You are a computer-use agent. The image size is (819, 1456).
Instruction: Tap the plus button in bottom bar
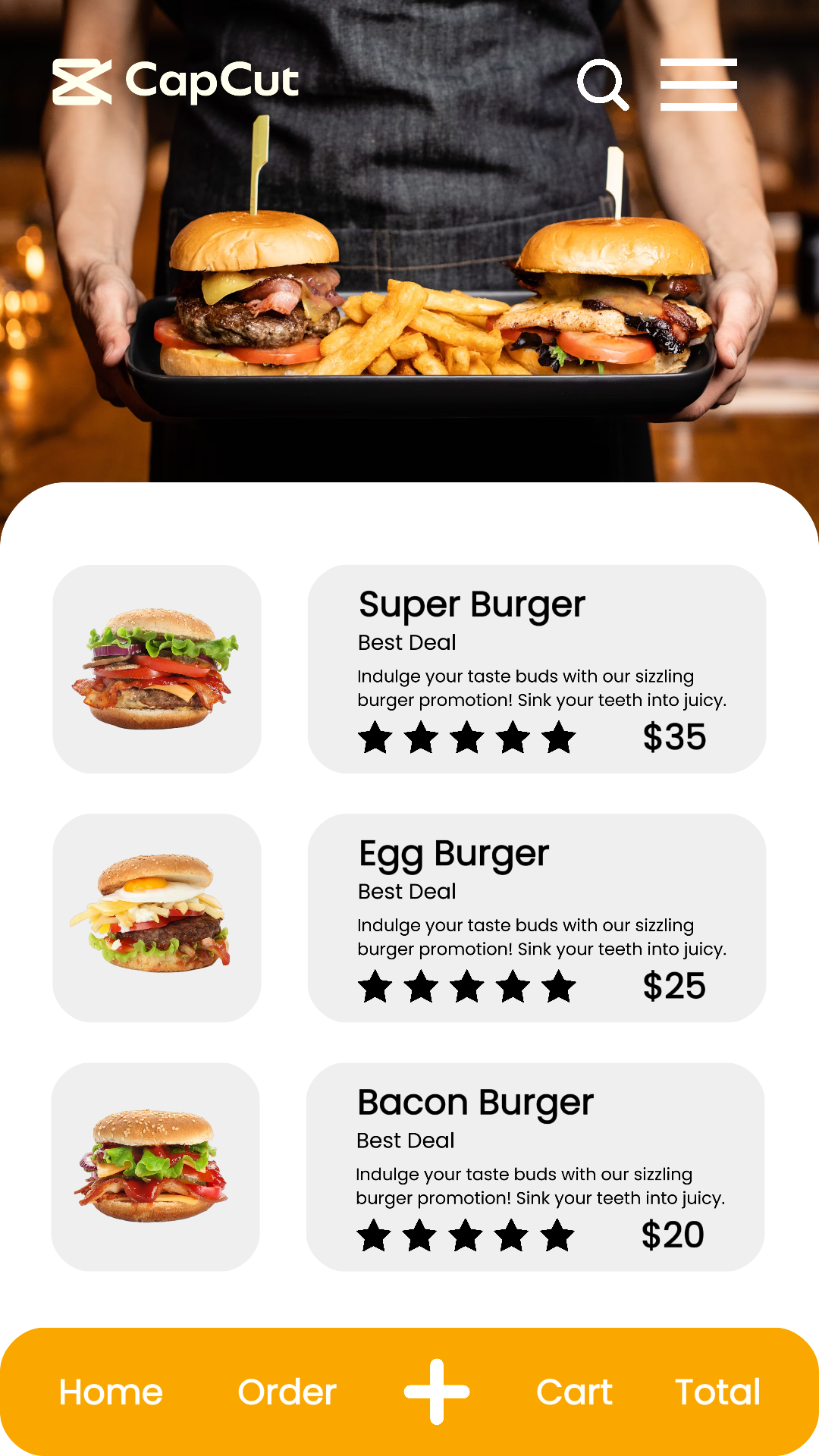[437, 1392]
